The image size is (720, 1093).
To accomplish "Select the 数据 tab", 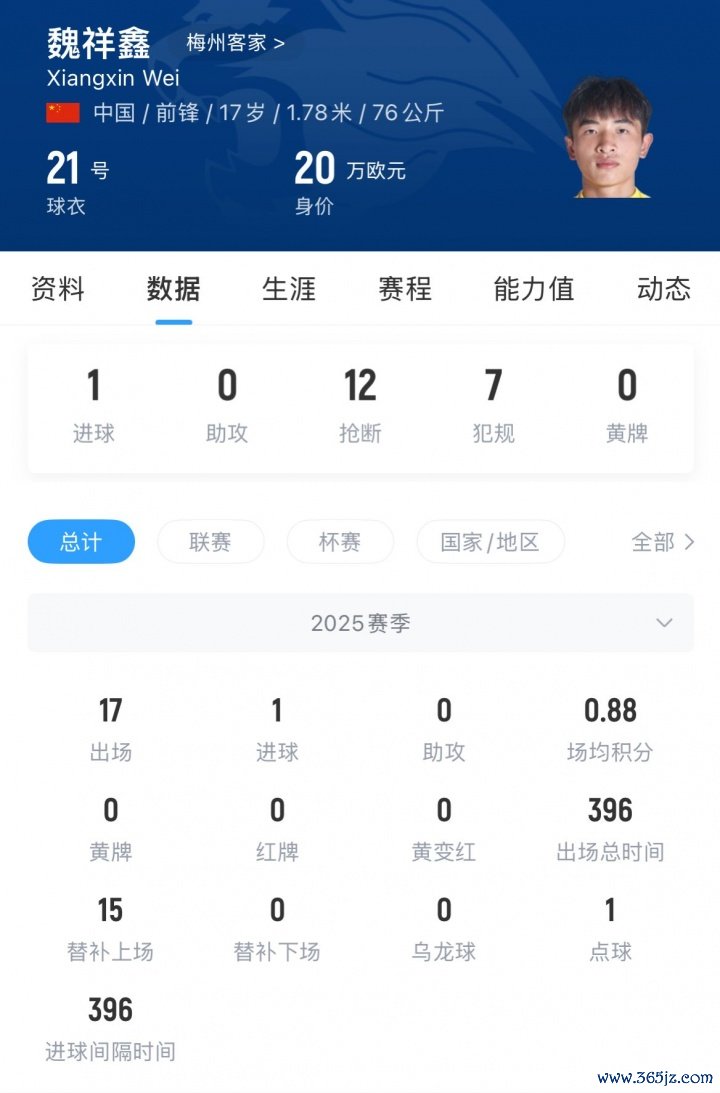I will pos(173,289).
